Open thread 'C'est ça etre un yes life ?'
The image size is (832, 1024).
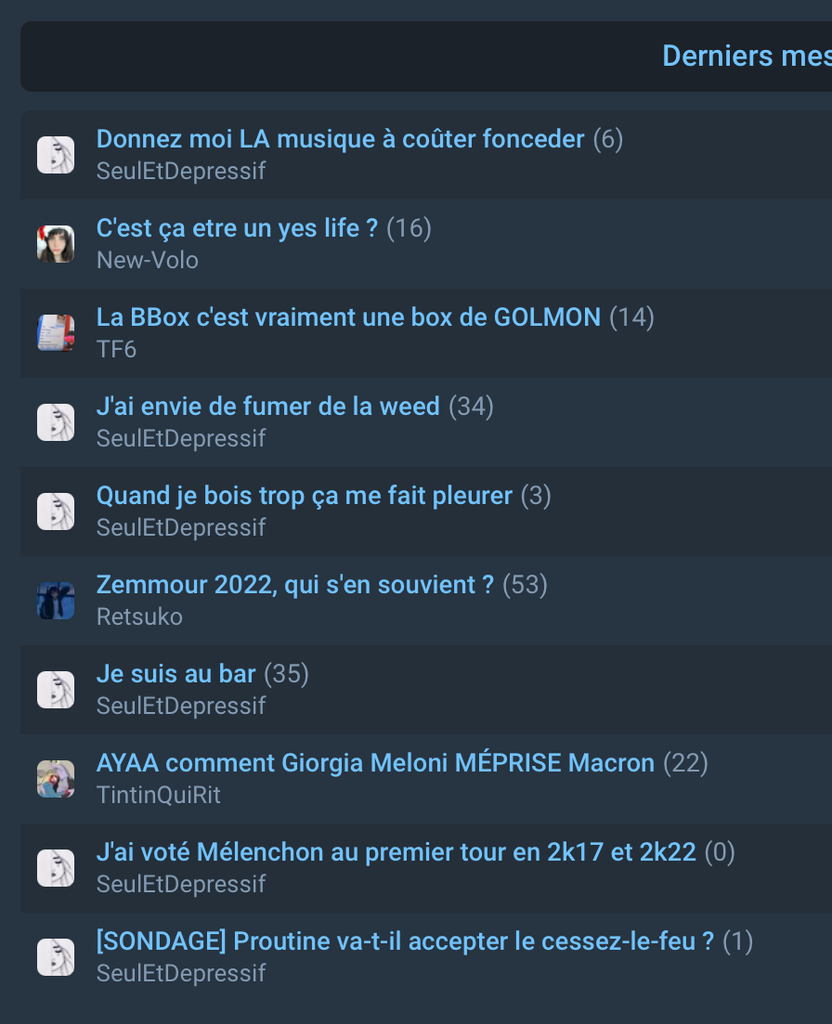point(237,228)
